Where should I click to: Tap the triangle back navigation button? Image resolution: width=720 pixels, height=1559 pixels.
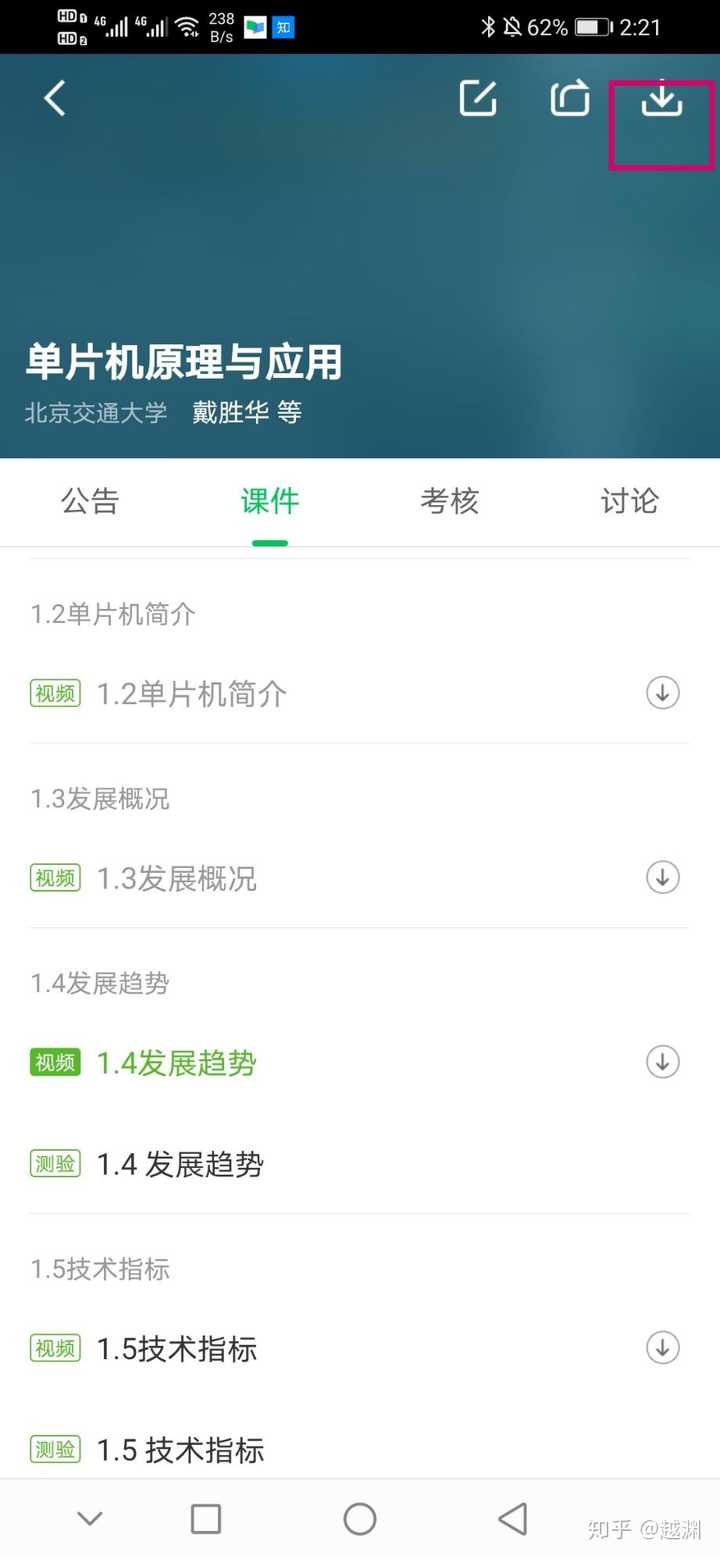[513, 1518]
